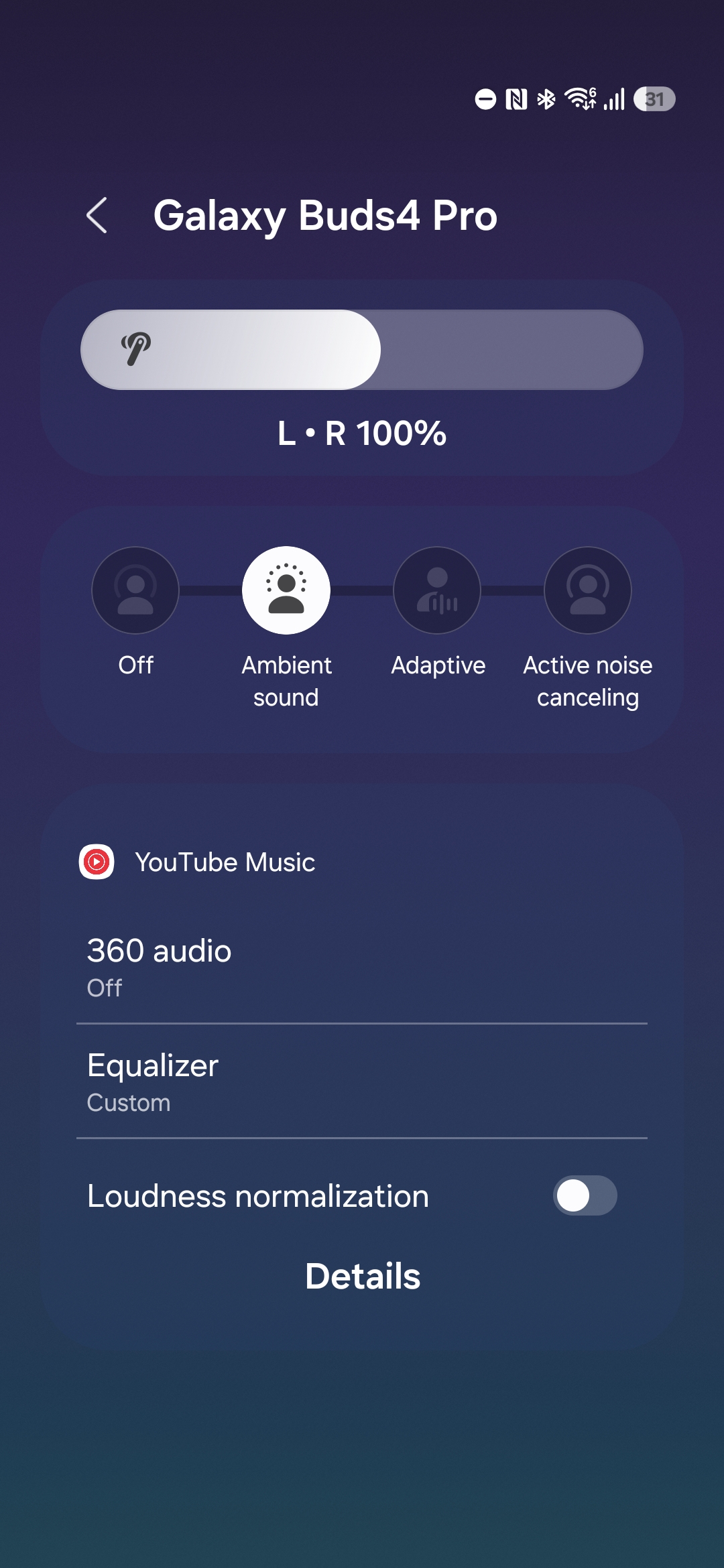Select Ambient sound mode

(x=286, y=590)
